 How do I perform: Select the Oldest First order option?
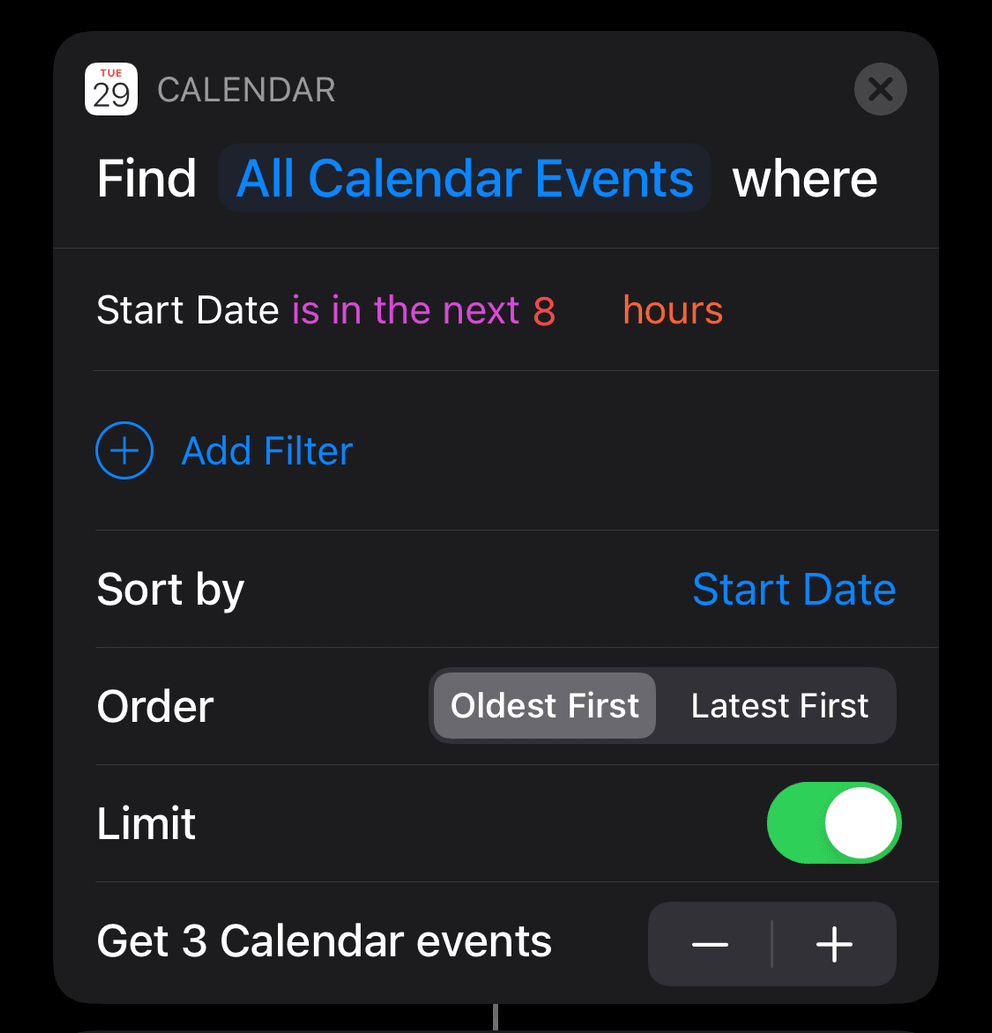[x=543, y=706]
